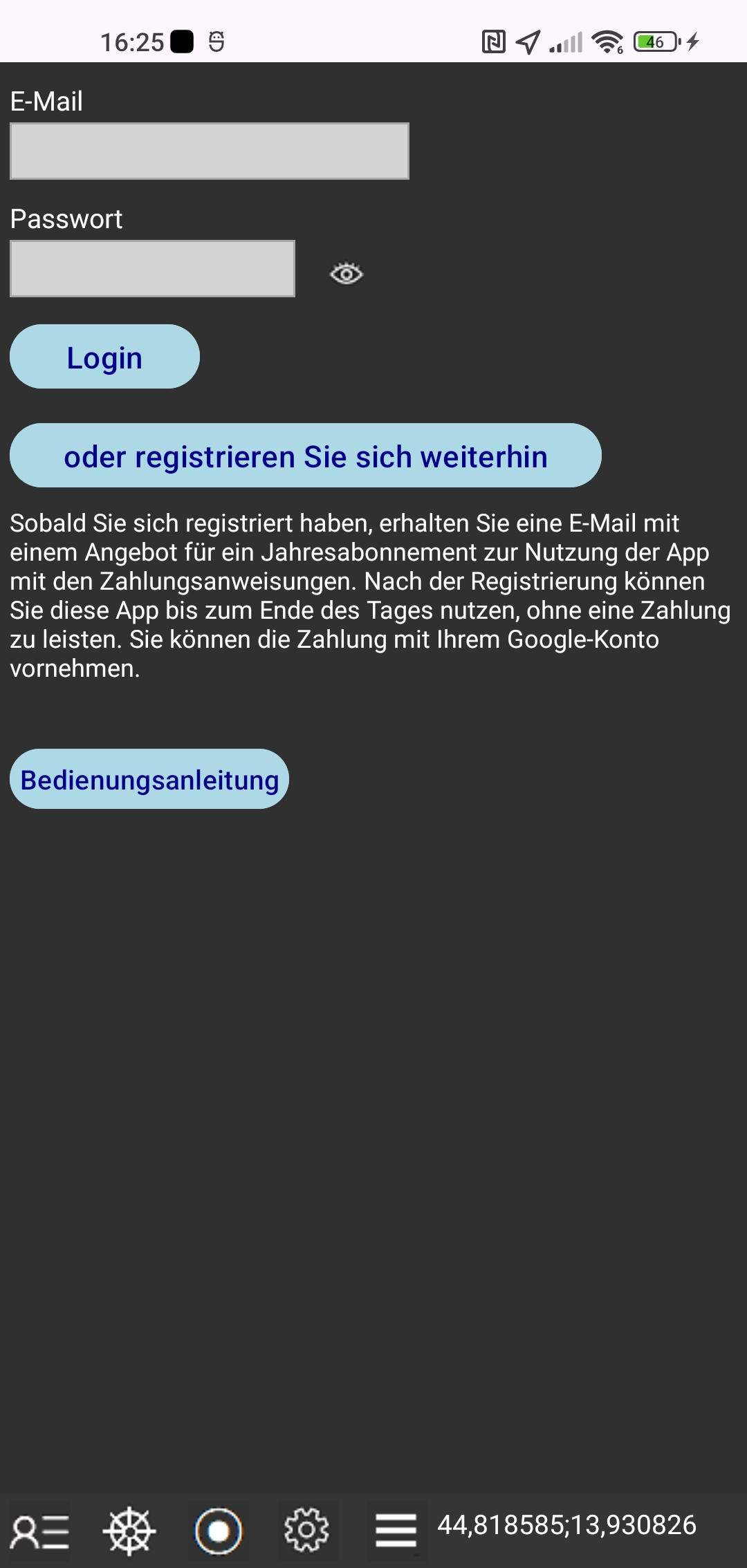Select 'oder registrieren Sie sich weiterhin'
Image resolution: width=747 pixels, height=1568 pixels.
click(305, 456)
